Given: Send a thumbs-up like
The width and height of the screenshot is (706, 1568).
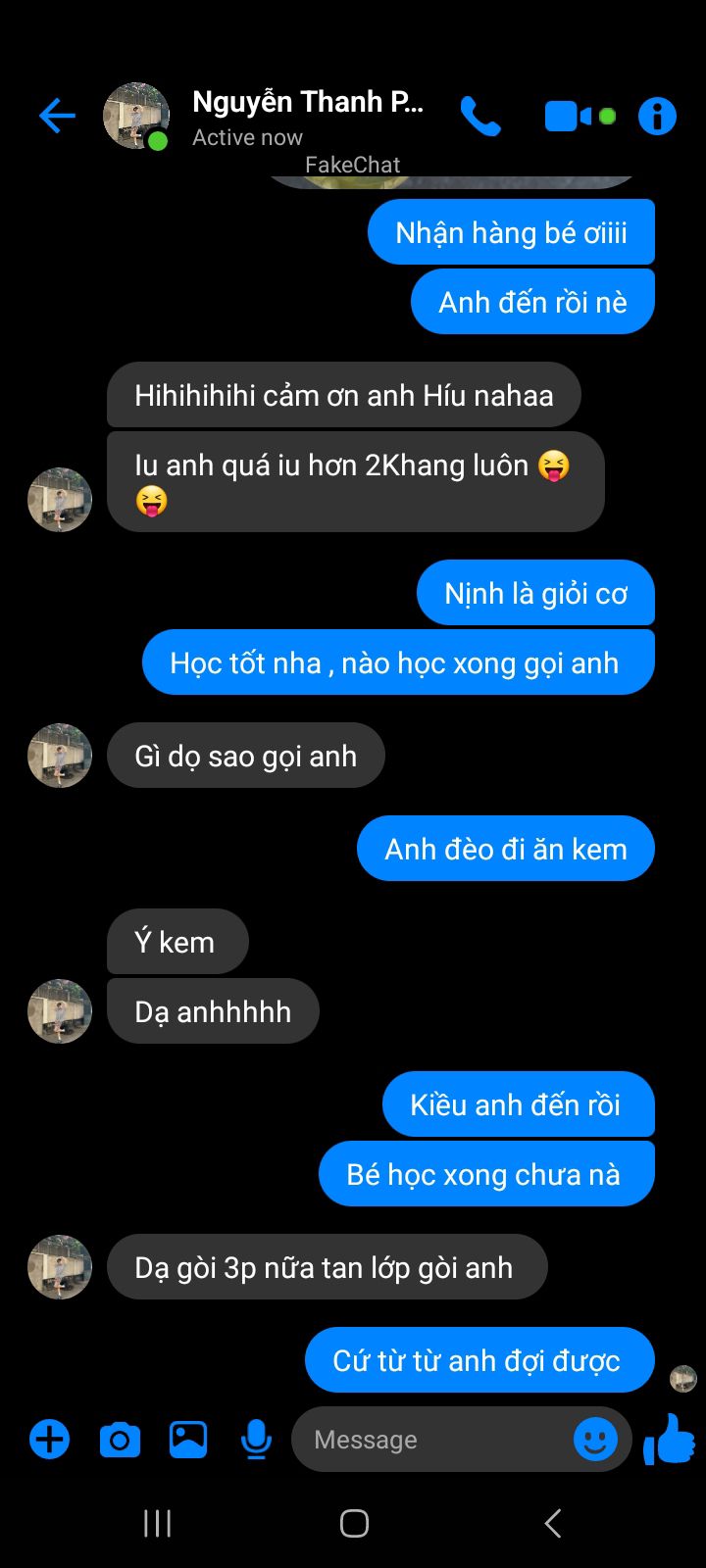Looking at the screenshot, I should pos(669,1440).
